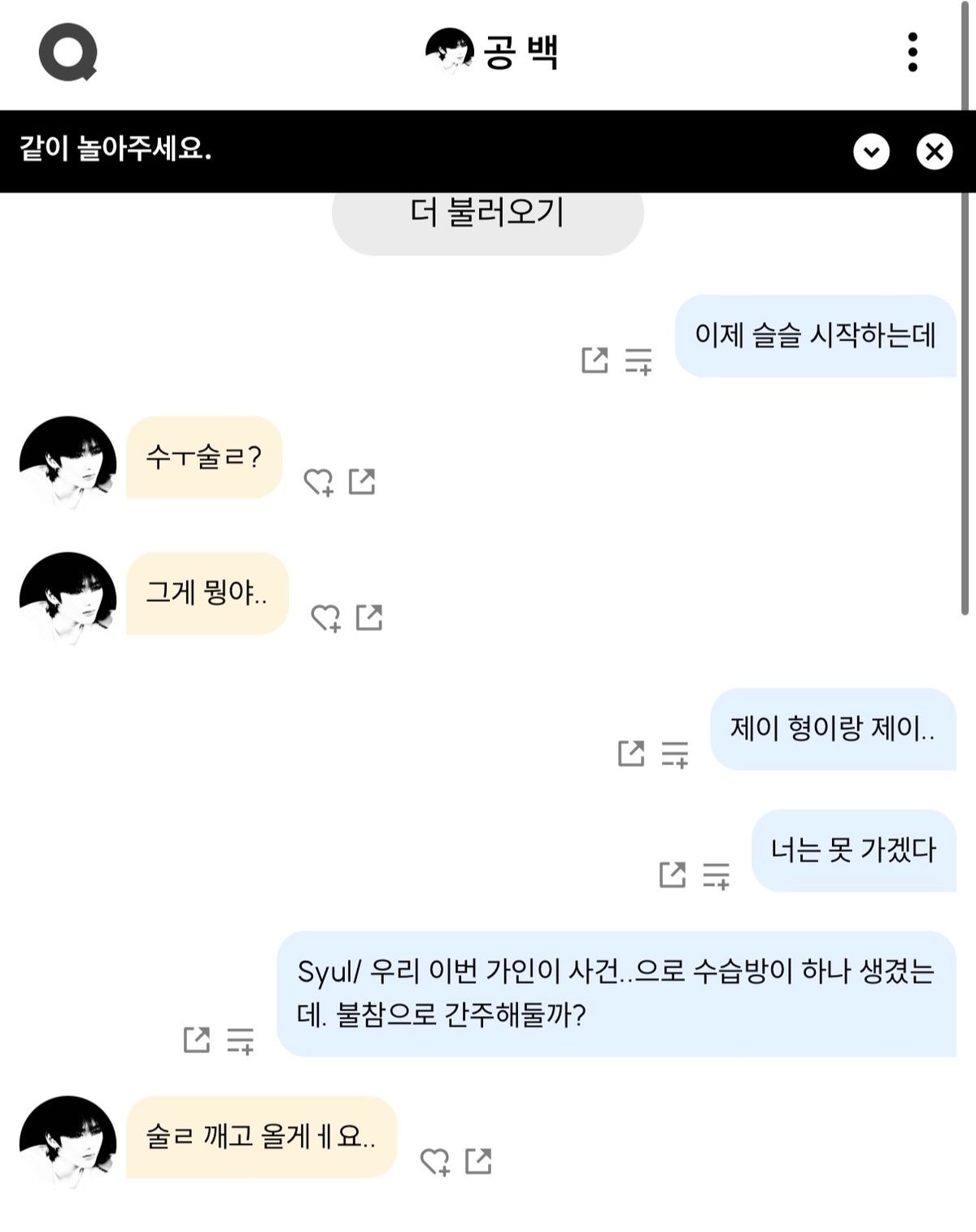Like the '그게 뭥야..' message
The width and height of the screenshot is (976, 1232).
click(x=325, y=618)
